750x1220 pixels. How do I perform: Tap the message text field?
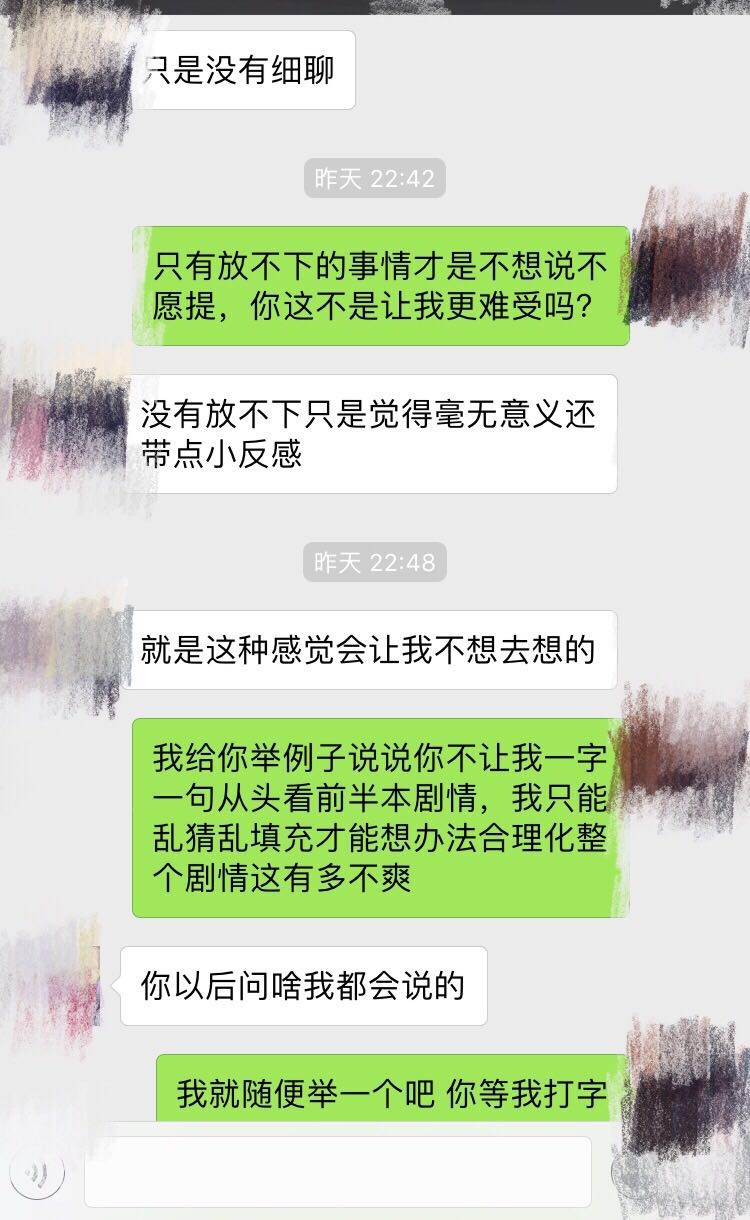[x=337, y=1172]
